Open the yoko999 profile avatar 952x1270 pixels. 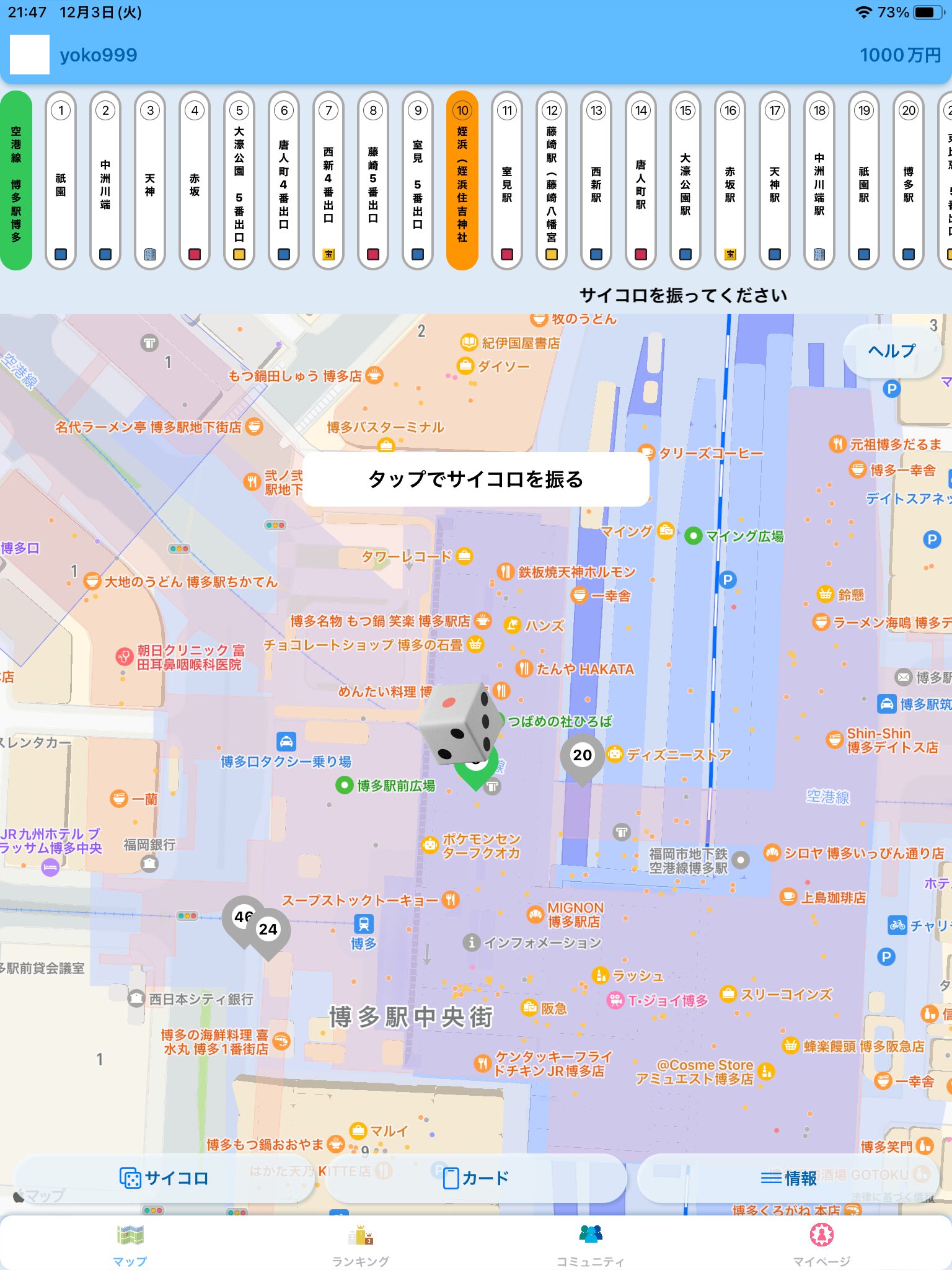30,55
